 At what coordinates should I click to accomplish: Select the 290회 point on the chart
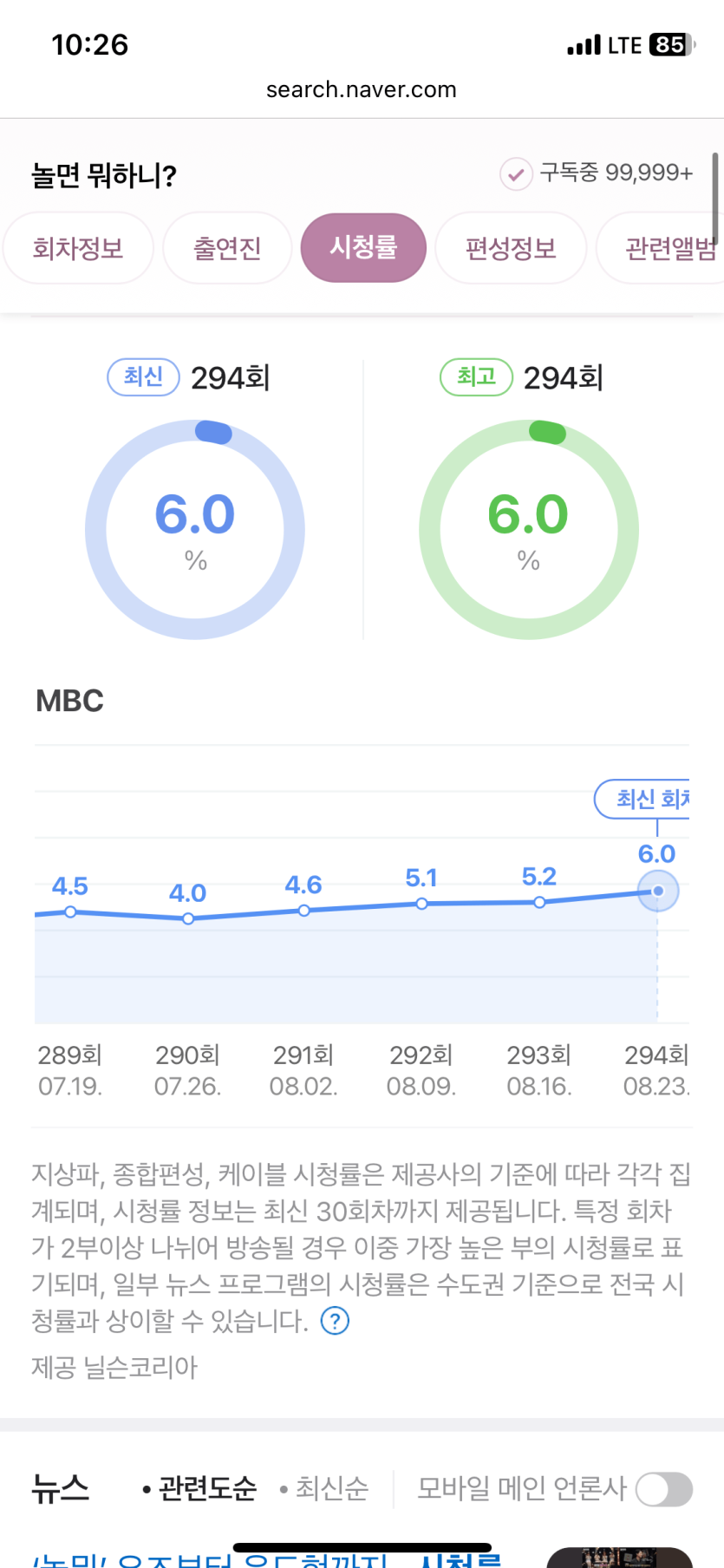pos(188,918)
